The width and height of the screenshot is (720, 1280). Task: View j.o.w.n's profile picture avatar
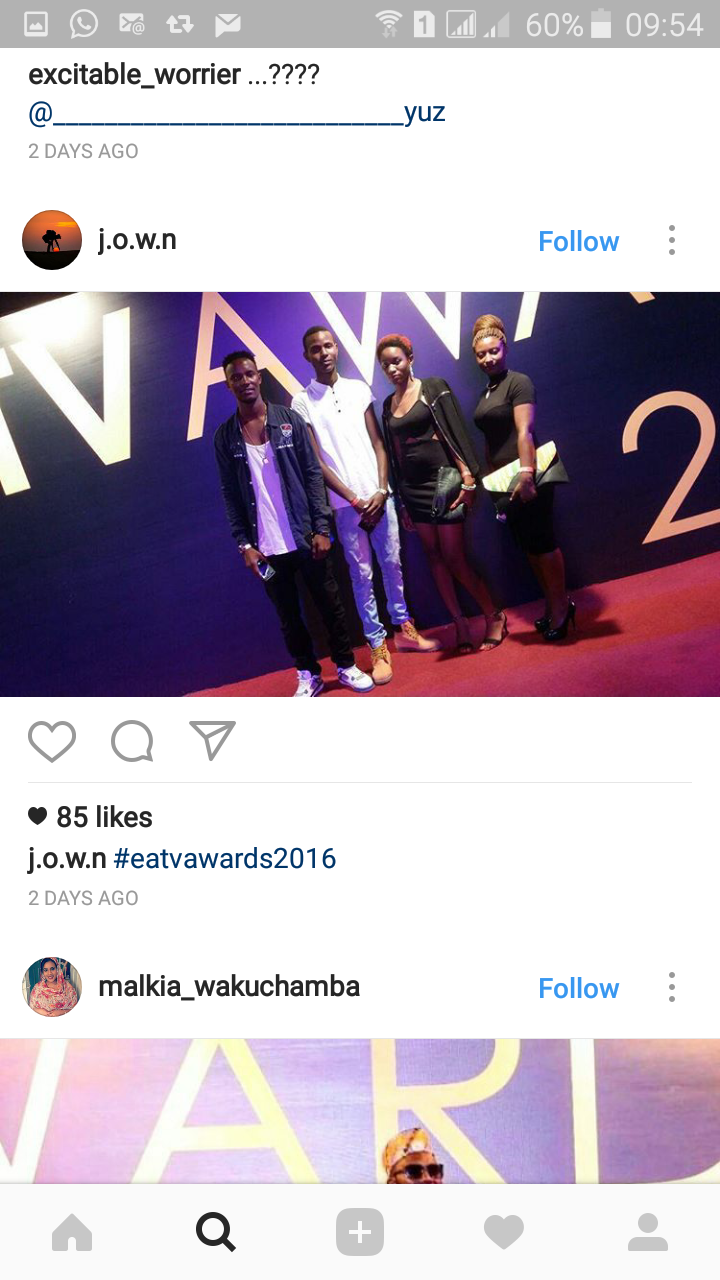pos(52,240)
